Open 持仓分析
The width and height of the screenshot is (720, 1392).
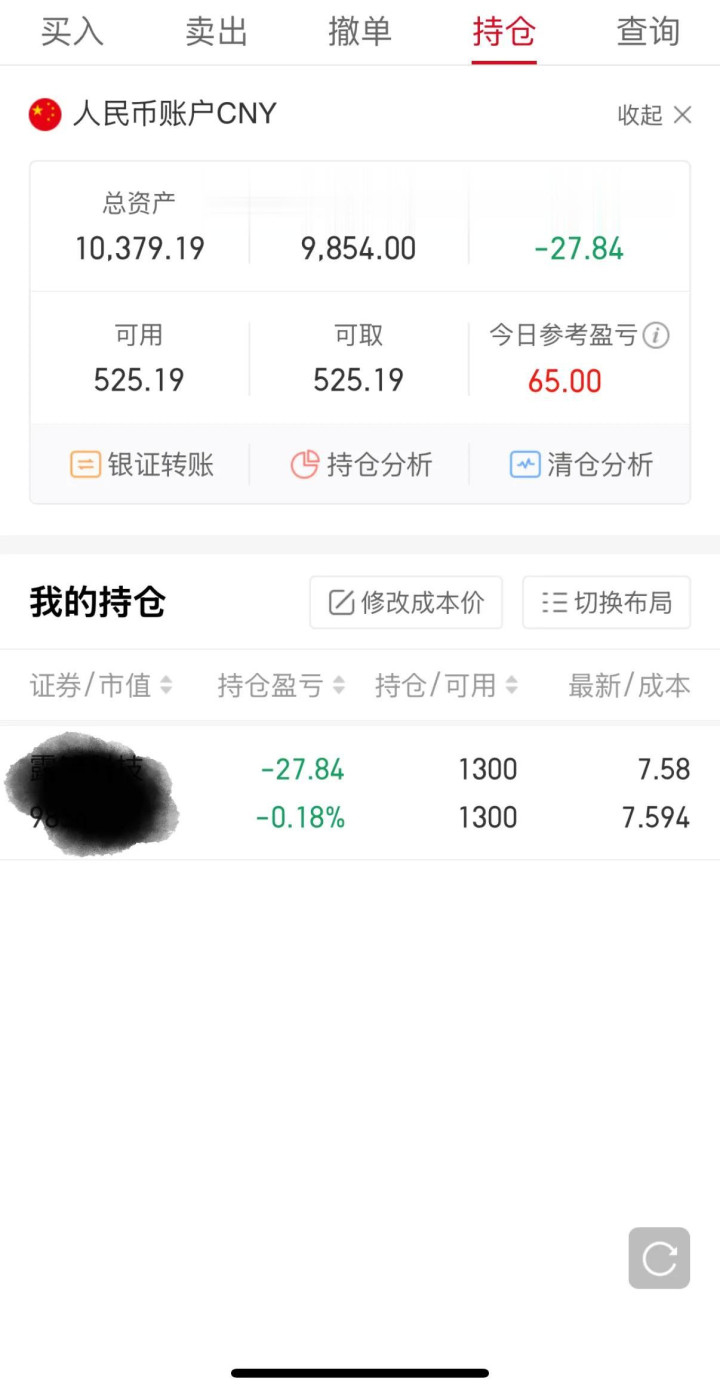[x=360, y=465]
